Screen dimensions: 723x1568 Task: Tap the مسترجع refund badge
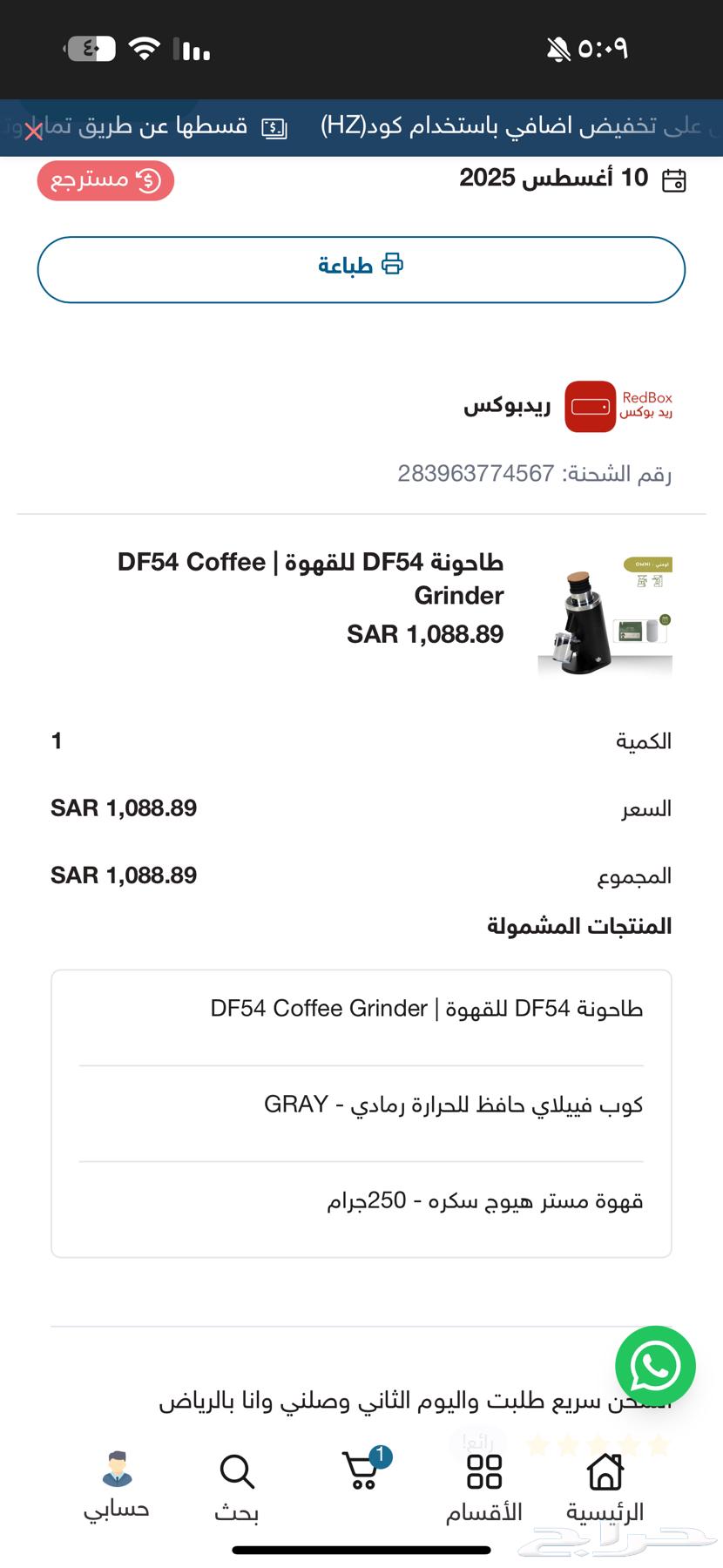pyautogui.click(x=105, y=181)
